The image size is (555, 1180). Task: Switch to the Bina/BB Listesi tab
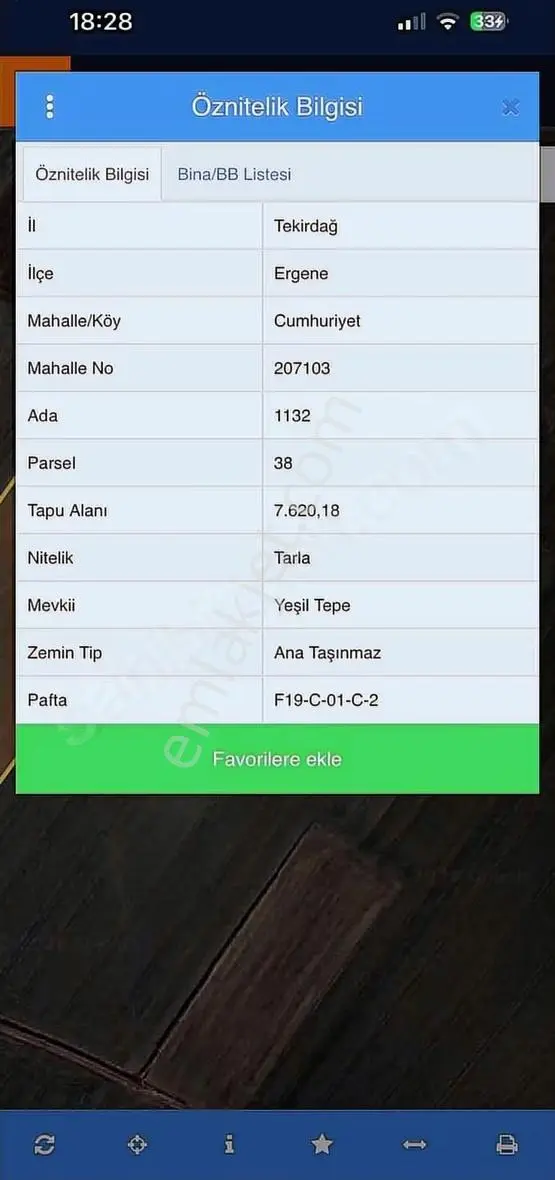point(234,175)
